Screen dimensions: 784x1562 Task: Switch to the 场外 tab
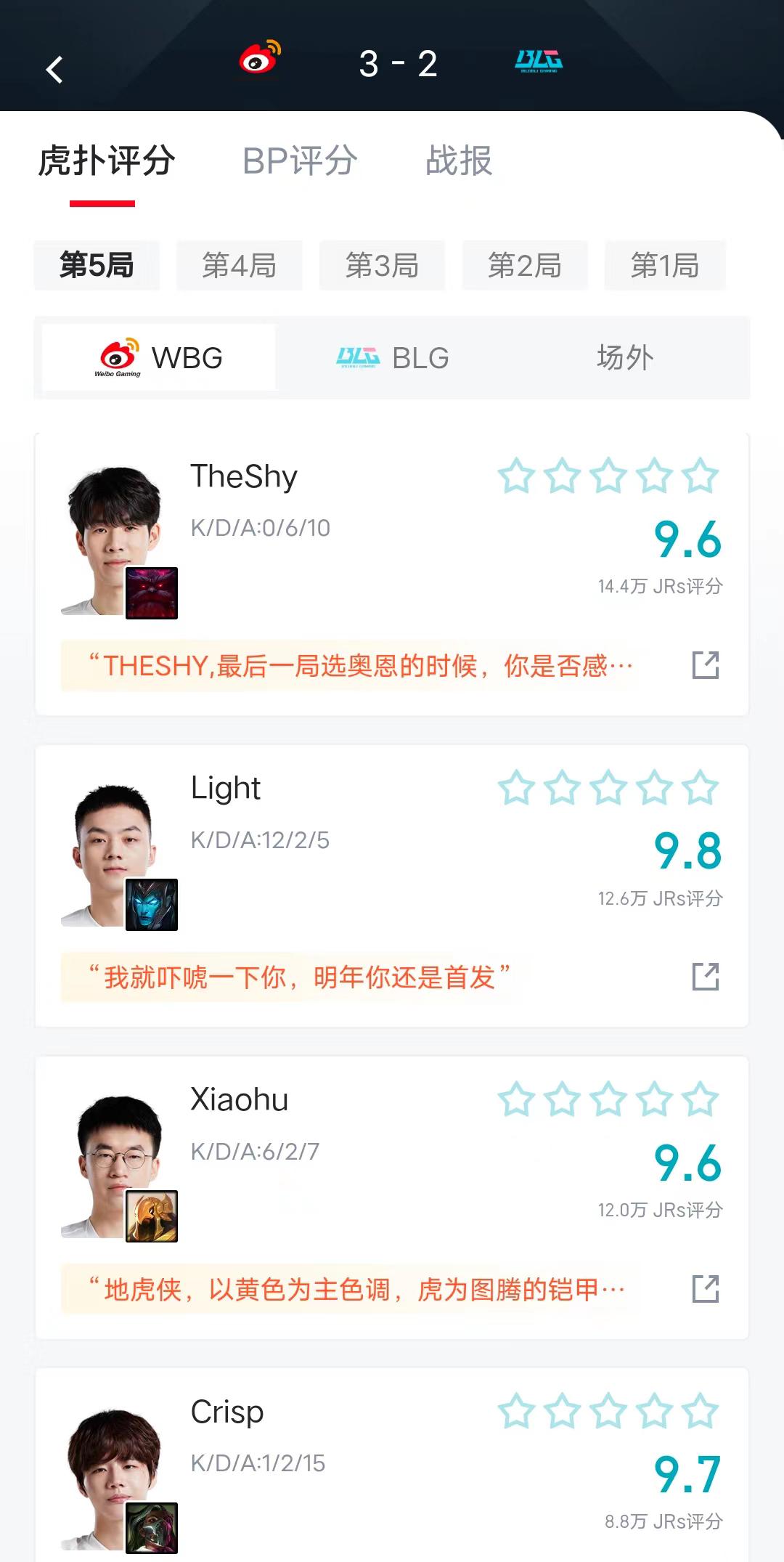625,358
